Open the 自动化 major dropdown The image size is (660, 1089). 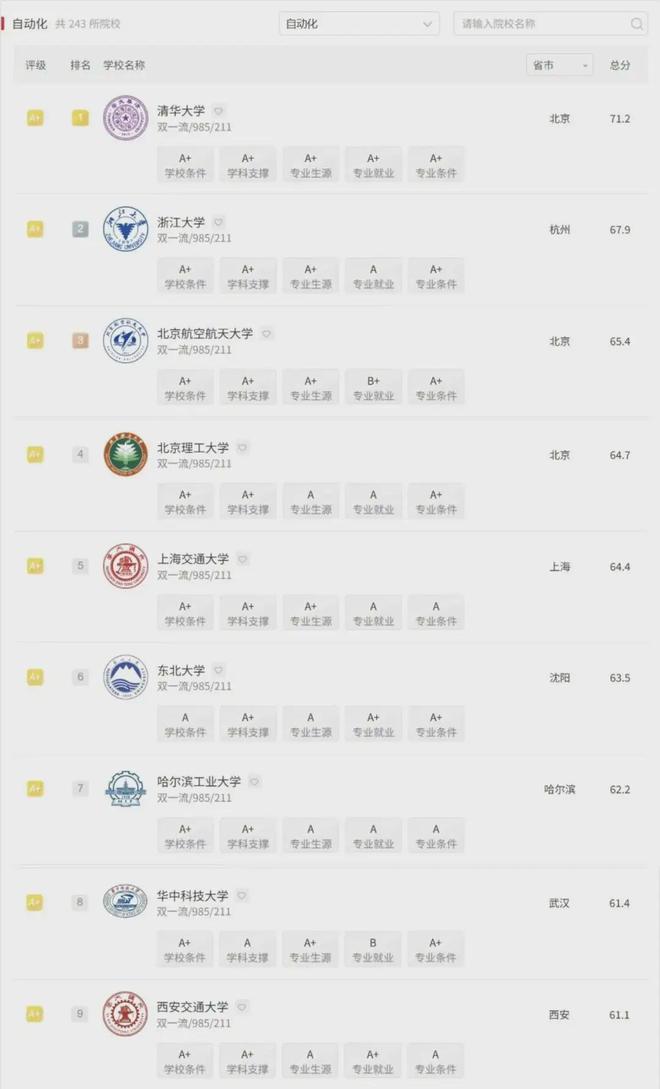358,24
